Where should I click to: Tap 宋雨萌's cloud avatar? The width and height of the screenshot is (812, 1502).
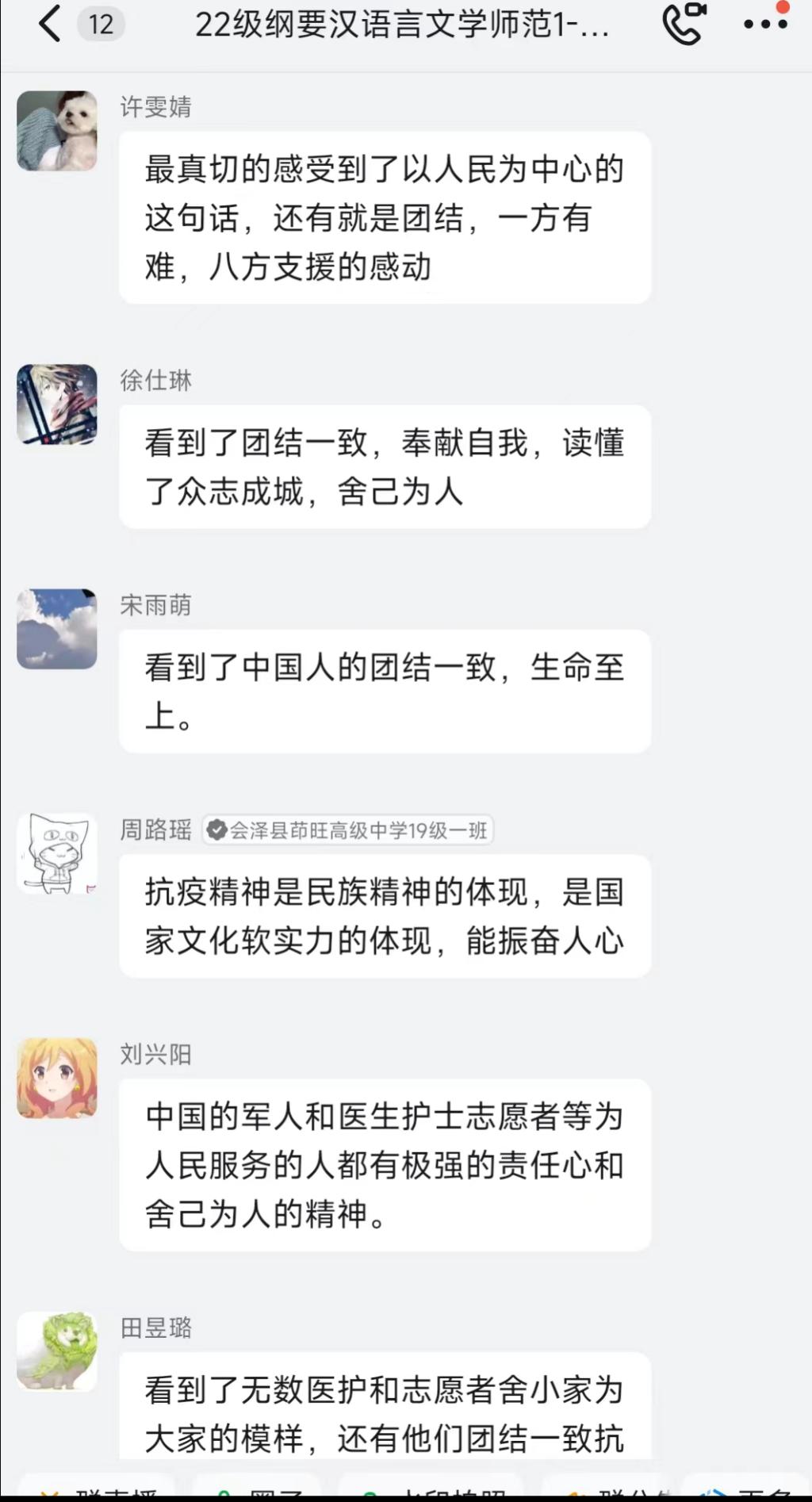coord(57,629)
